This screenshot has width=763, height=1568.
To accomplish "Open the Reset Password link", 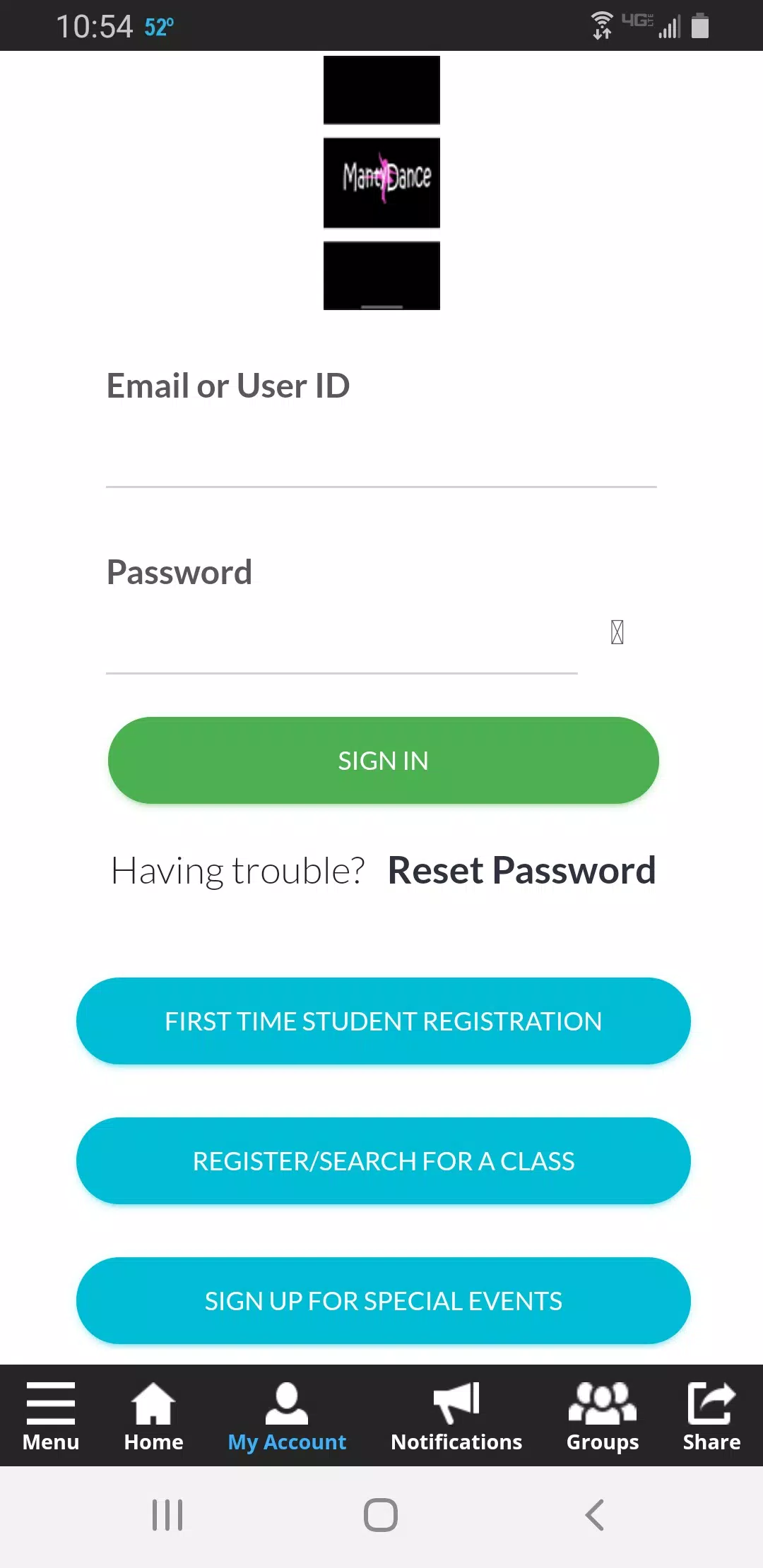I will click(521, 870).
